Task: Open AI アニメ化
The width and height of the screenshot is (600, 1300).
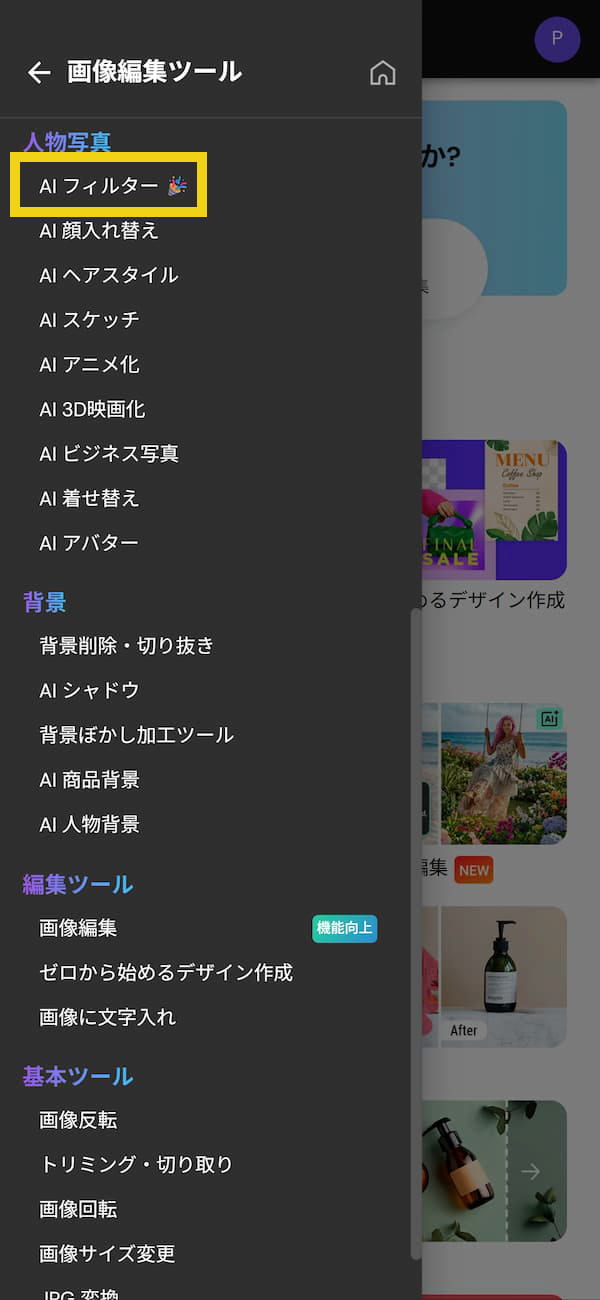Action: tap(89, 365)
